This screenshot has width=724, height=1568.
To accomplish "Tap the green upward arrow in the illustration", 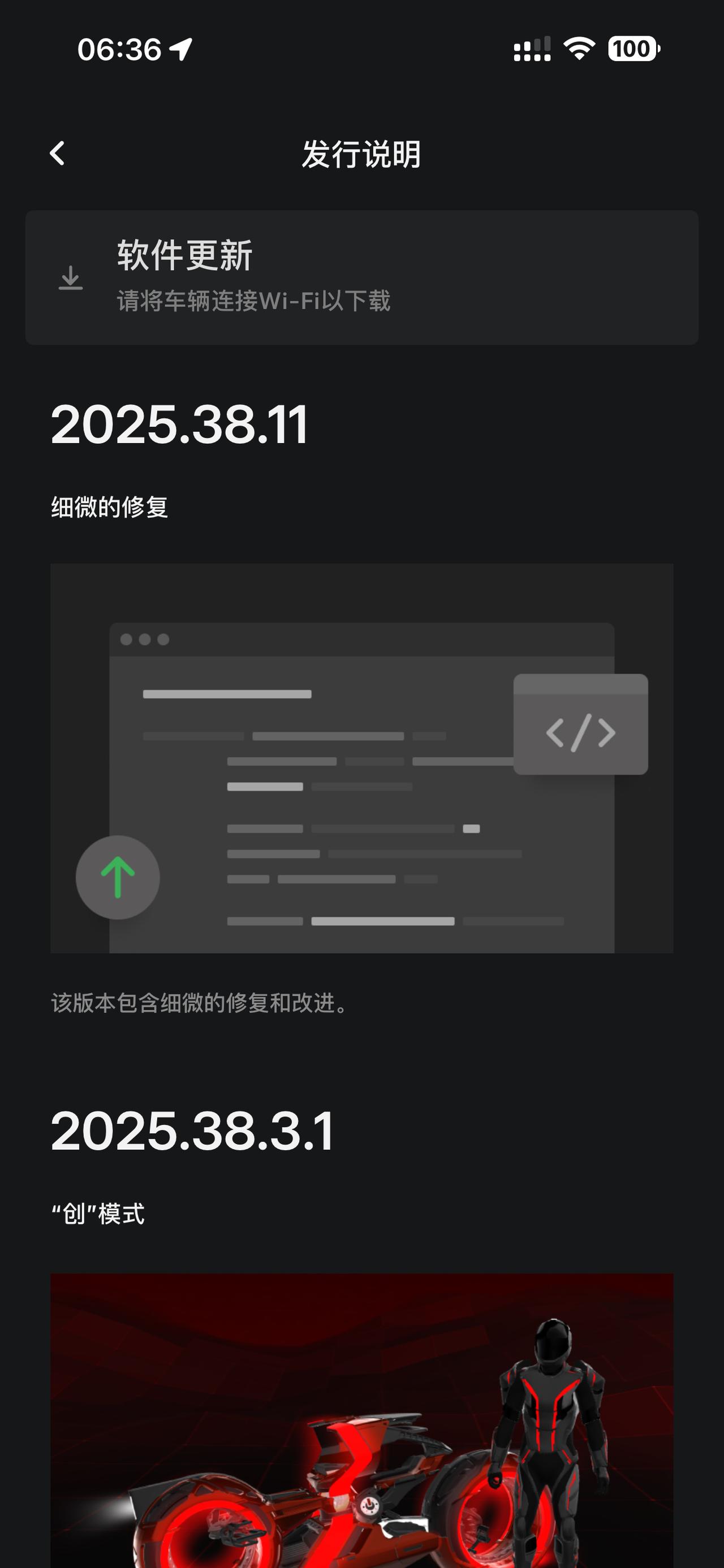I will (118, 877).
